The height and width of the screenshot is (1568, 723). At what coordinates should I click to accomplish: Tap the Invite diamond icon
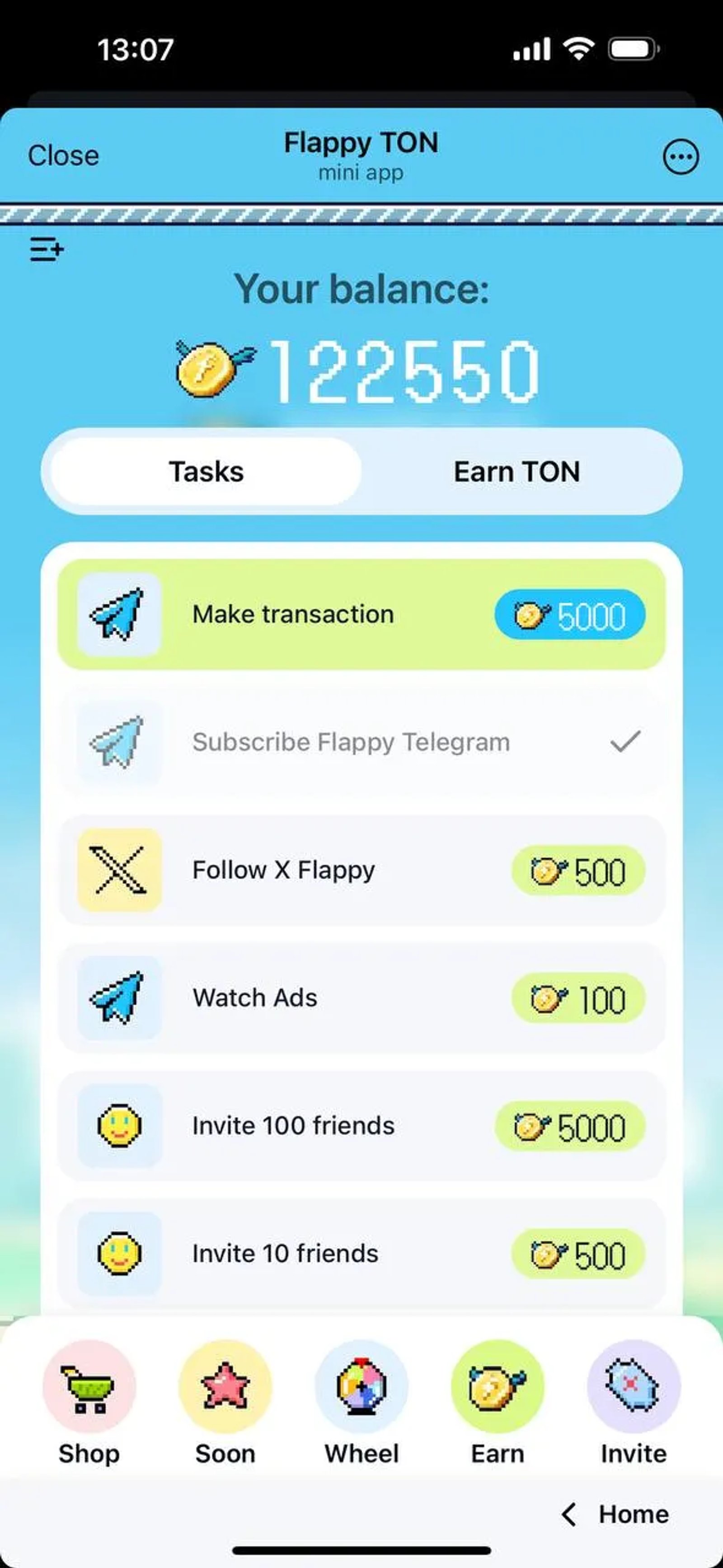pos(633,1390)
